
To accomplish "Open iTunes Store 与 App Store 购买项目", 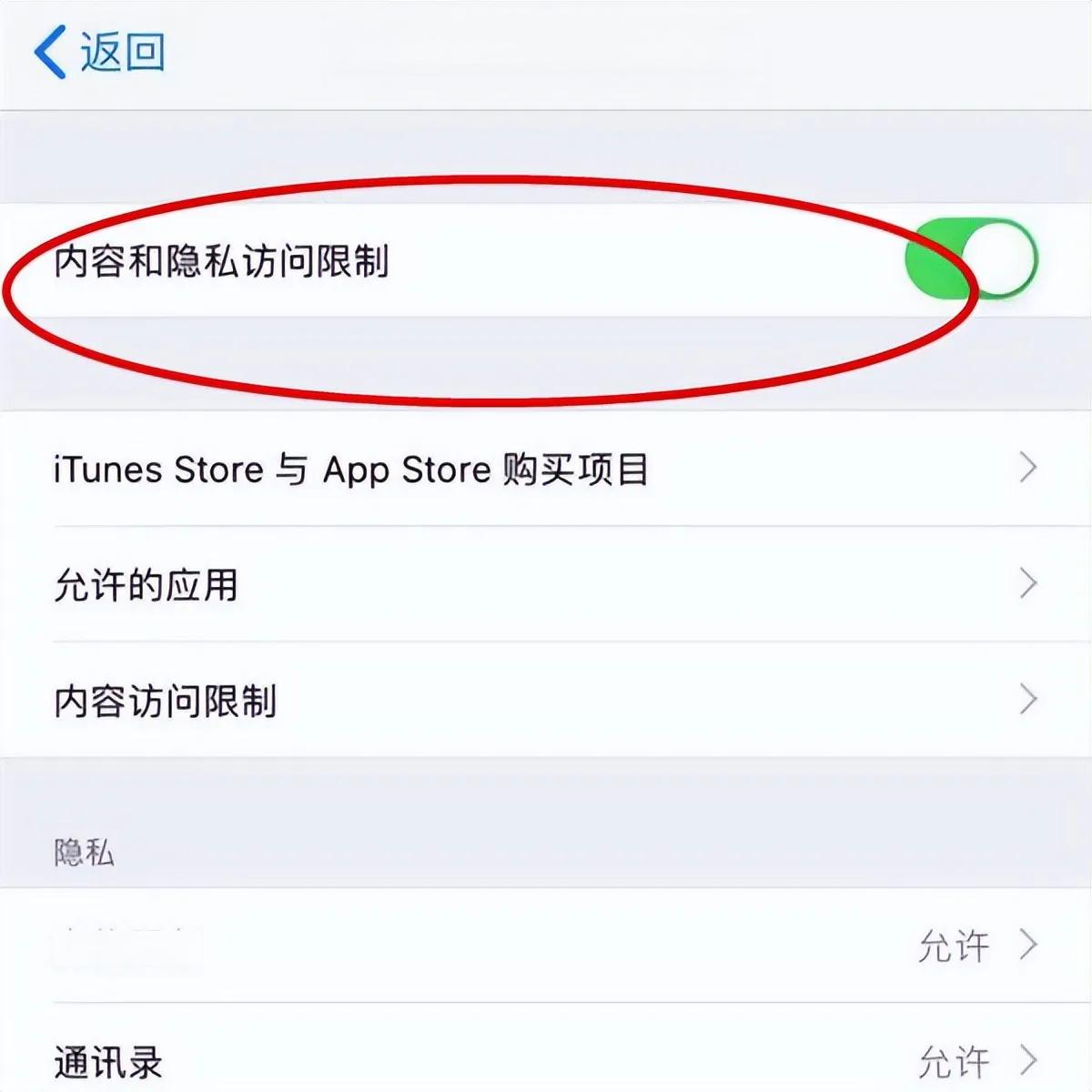I will 546,469.
